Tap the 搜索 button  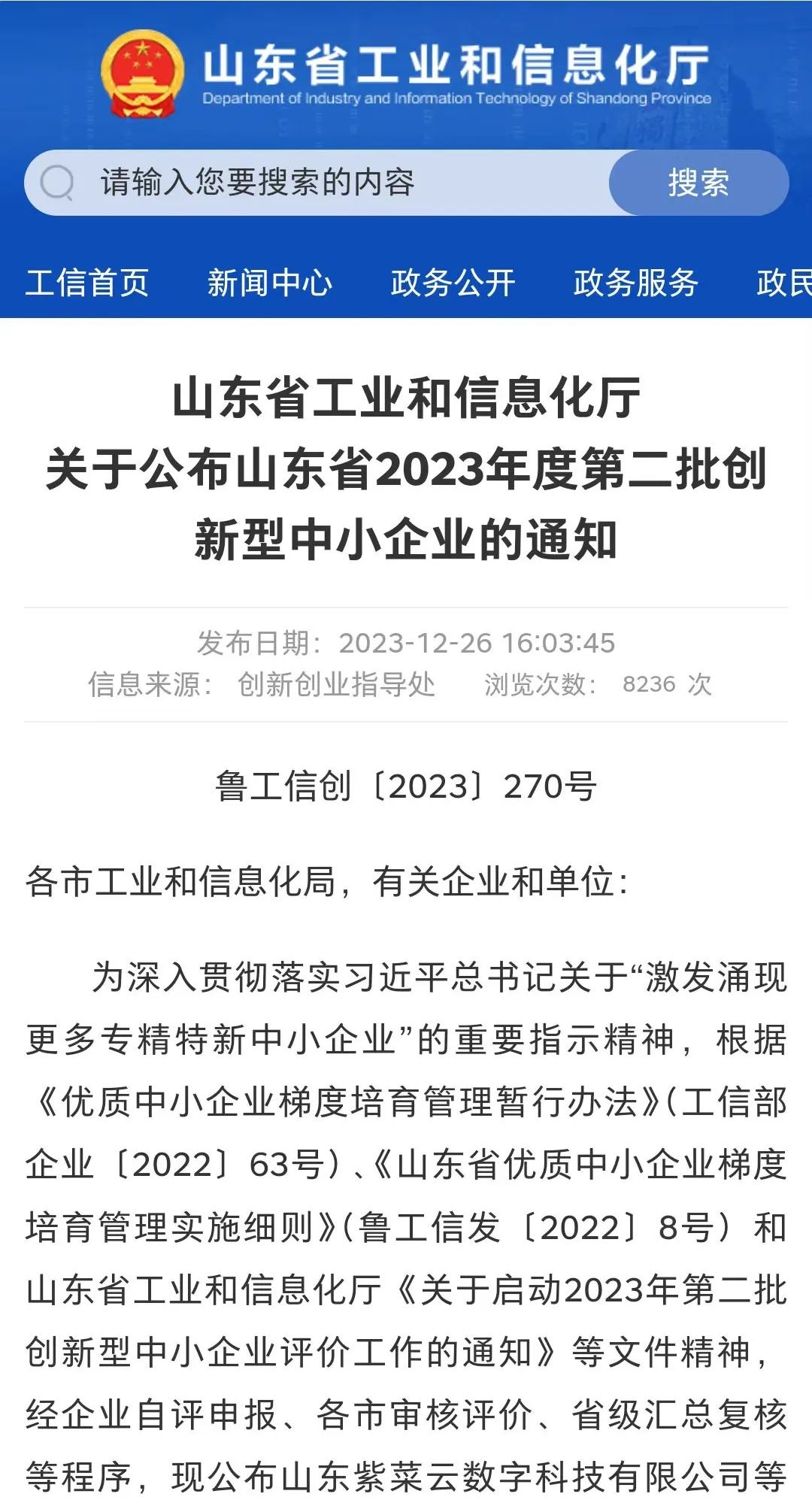click(x=698, y=183)
